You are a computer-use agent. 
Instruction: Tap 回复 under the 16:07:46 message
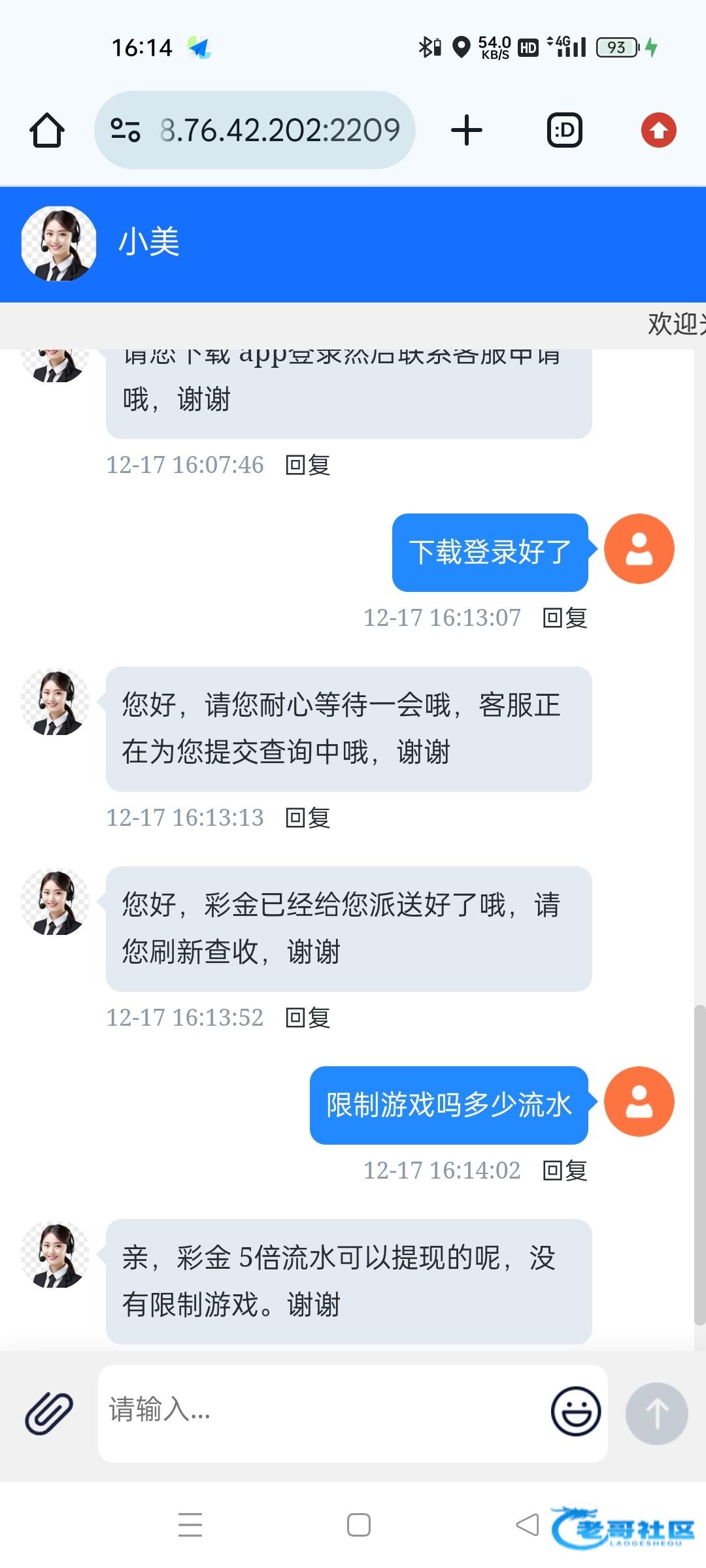tap(307, 465)
